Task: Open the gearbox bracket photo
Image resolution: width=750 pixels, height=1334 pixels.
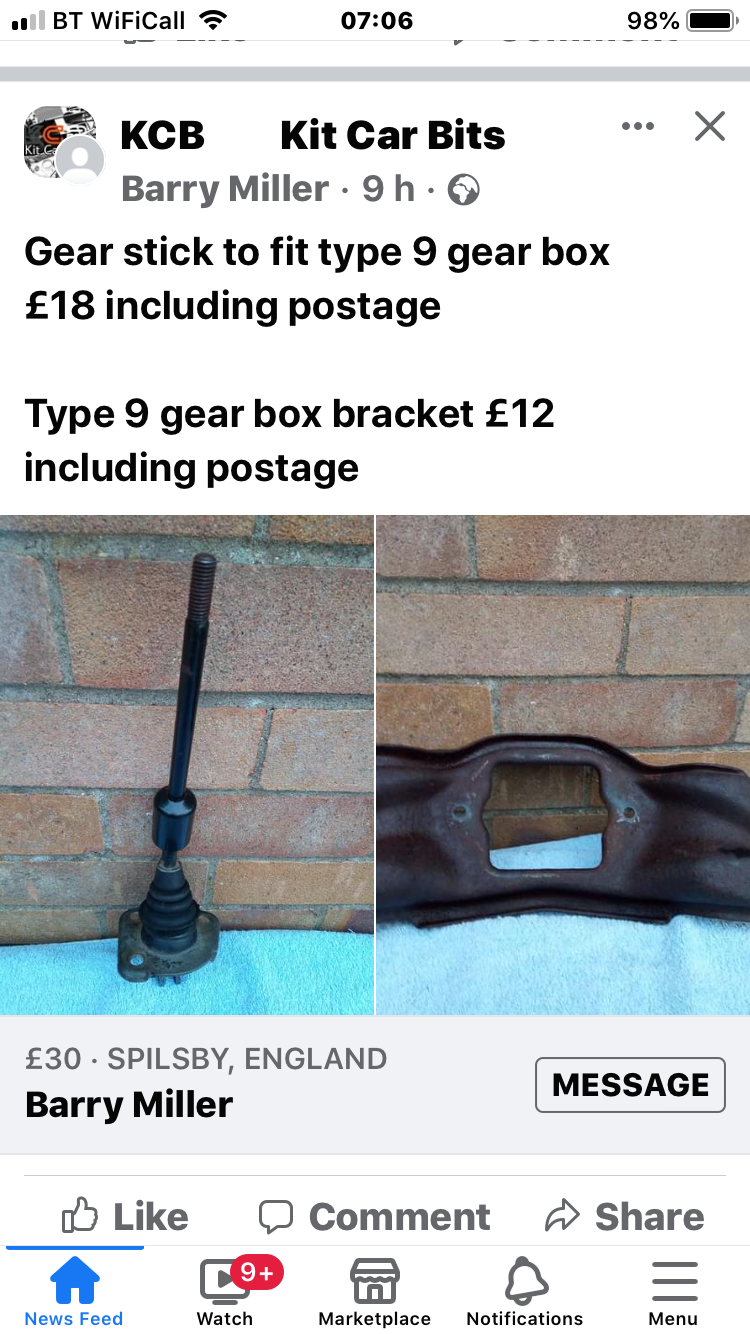Action: [563, 765]
